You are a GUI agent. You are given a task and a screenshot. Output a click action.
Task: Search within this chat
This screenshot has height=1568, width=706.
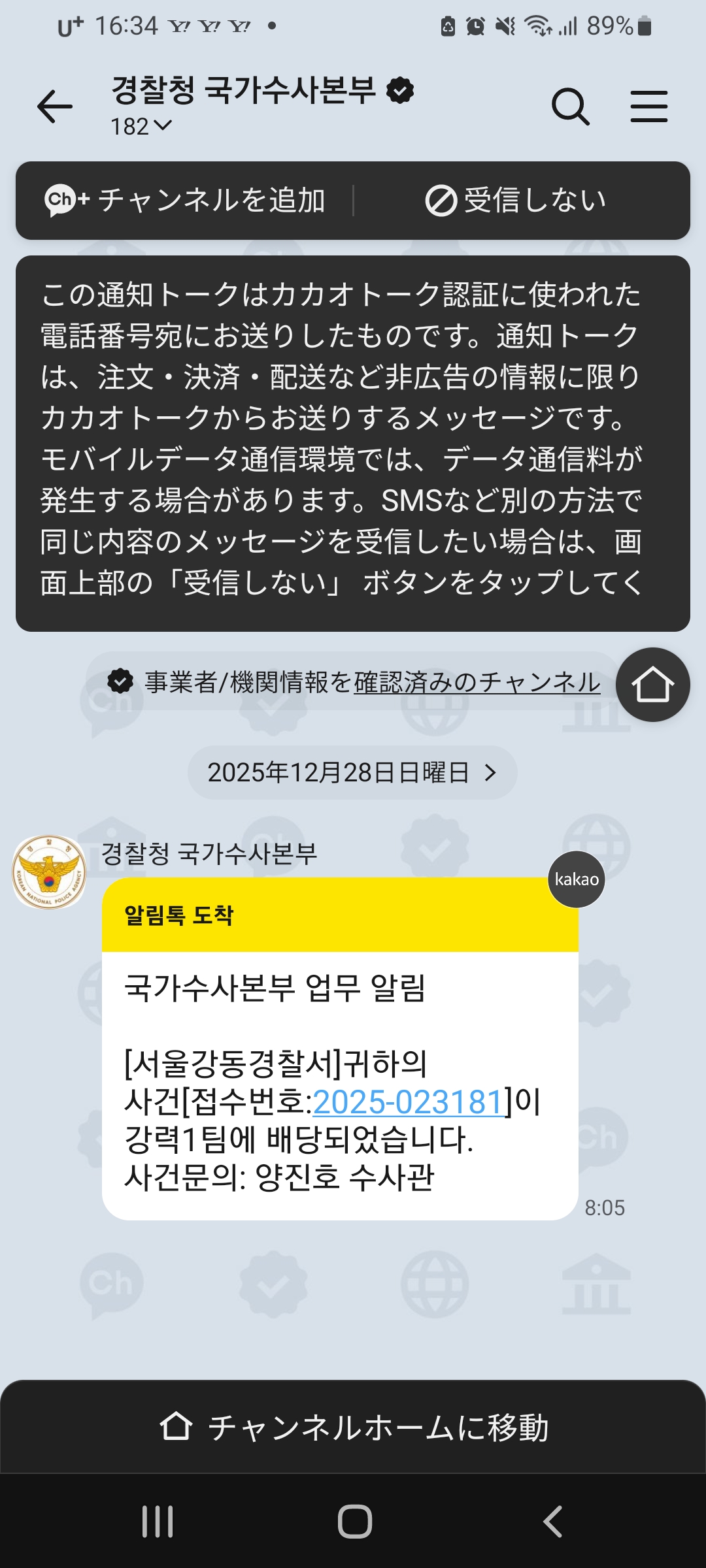(x=570, y=106)
